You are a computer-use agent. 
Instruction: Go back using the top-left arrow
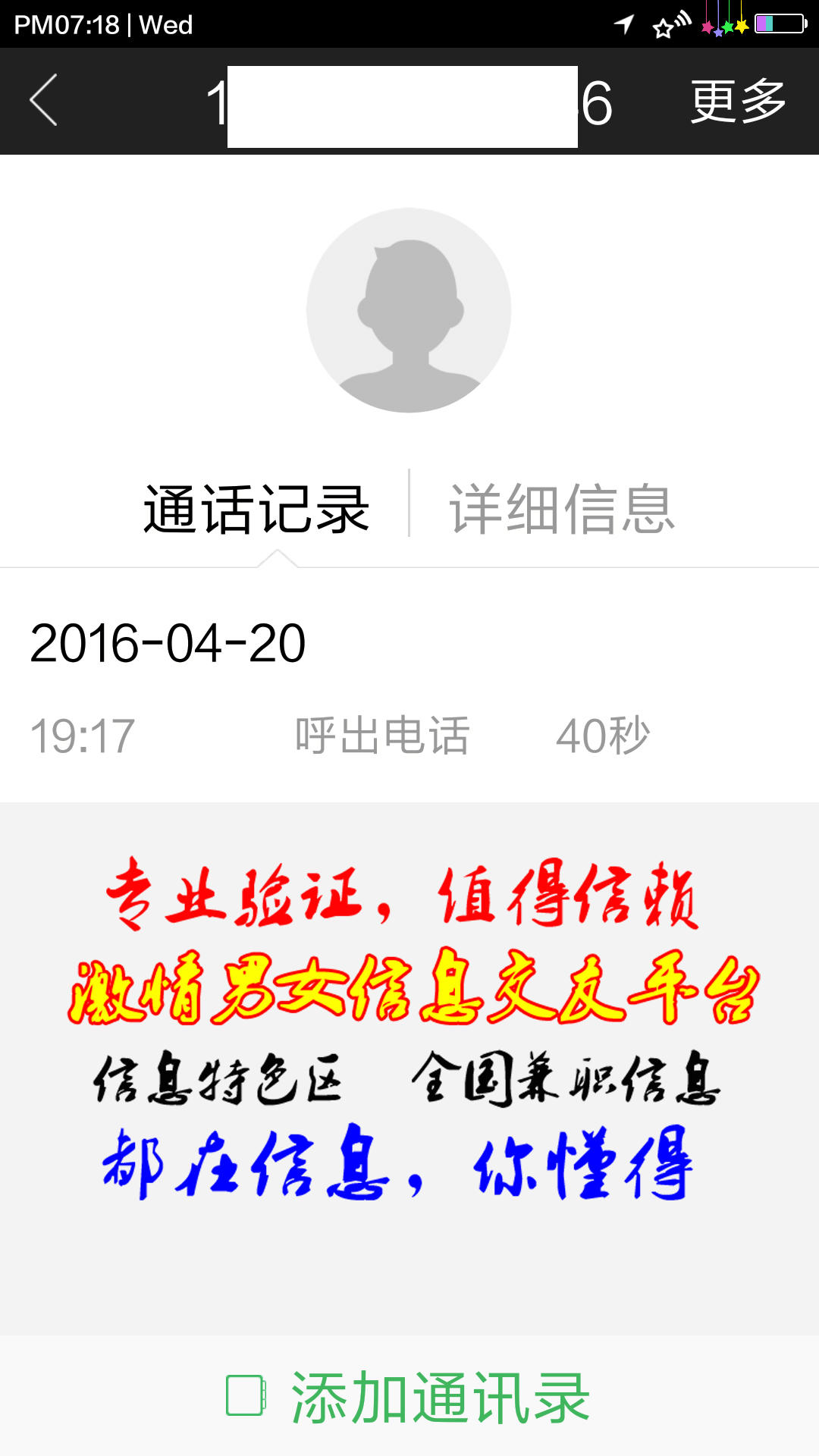click(x=44, y=101)
